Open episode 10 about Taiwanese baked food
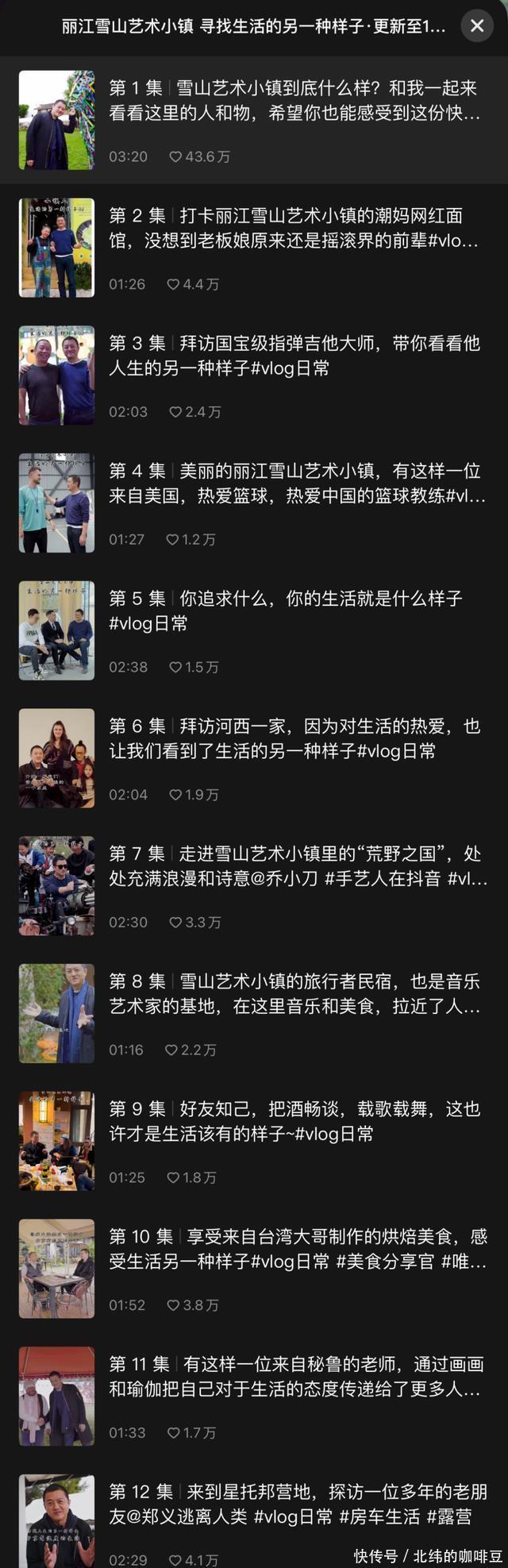The image size is (508, 1568). 254,1268
